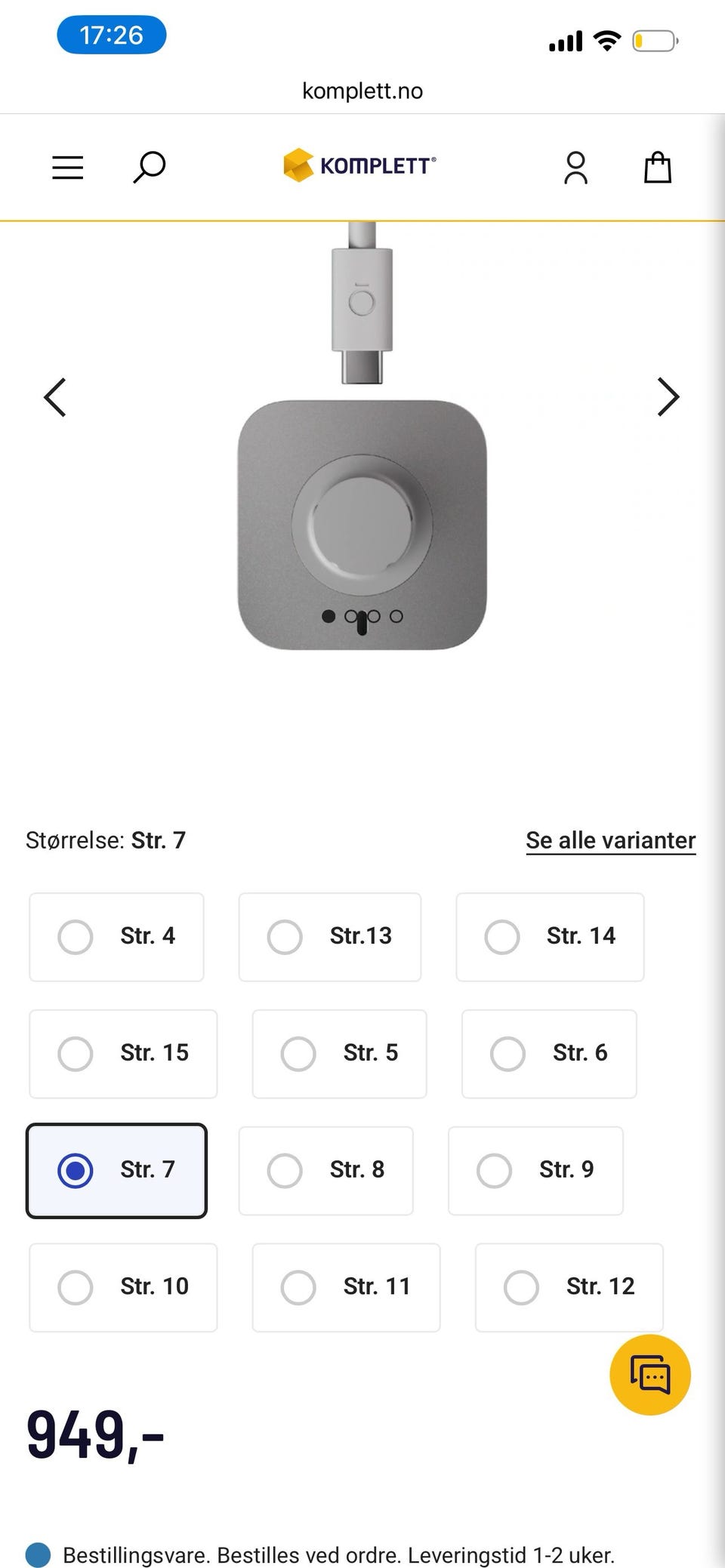Show the next product image
Viewport: 725px width, 1568px height.
pyautogui.click(x=668, y=397)
